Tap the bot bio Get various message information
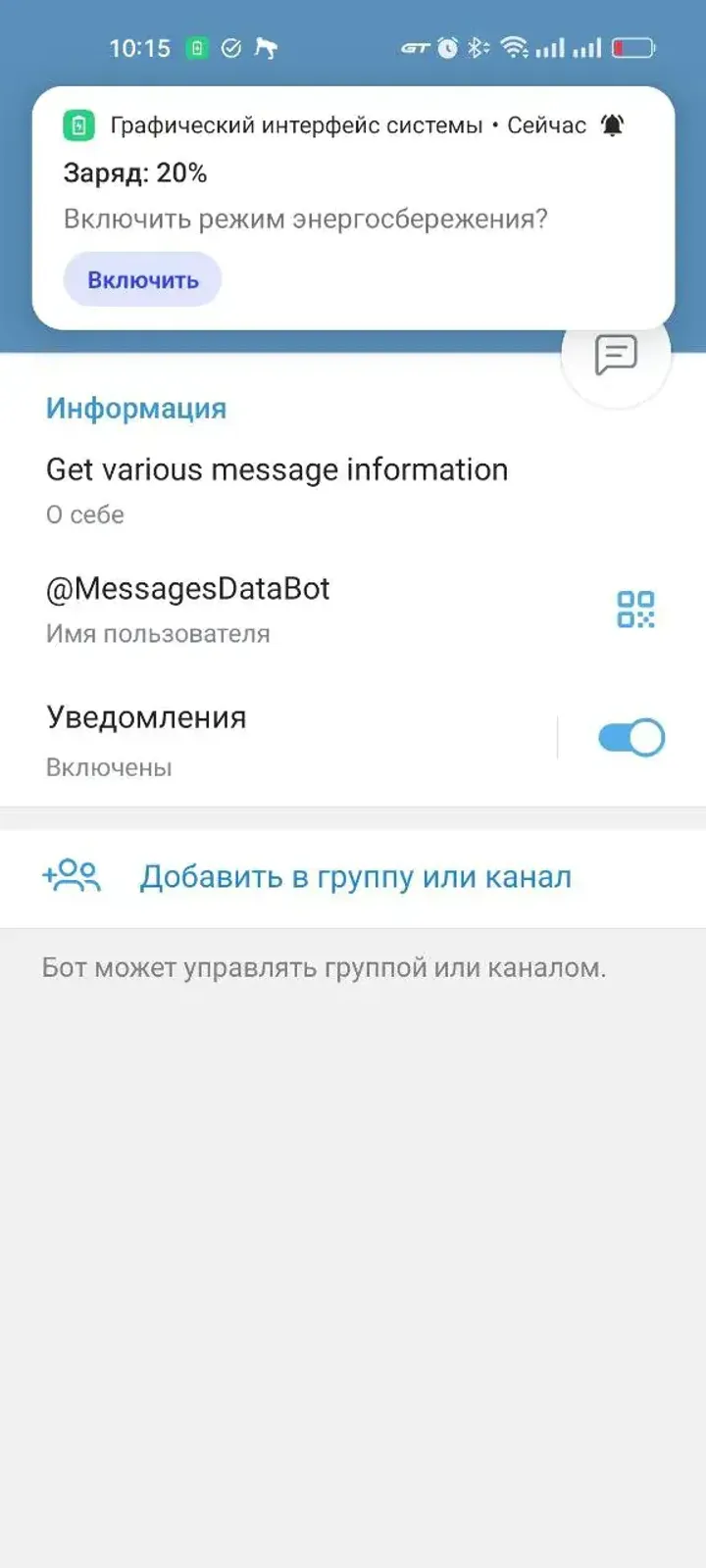 277,469
